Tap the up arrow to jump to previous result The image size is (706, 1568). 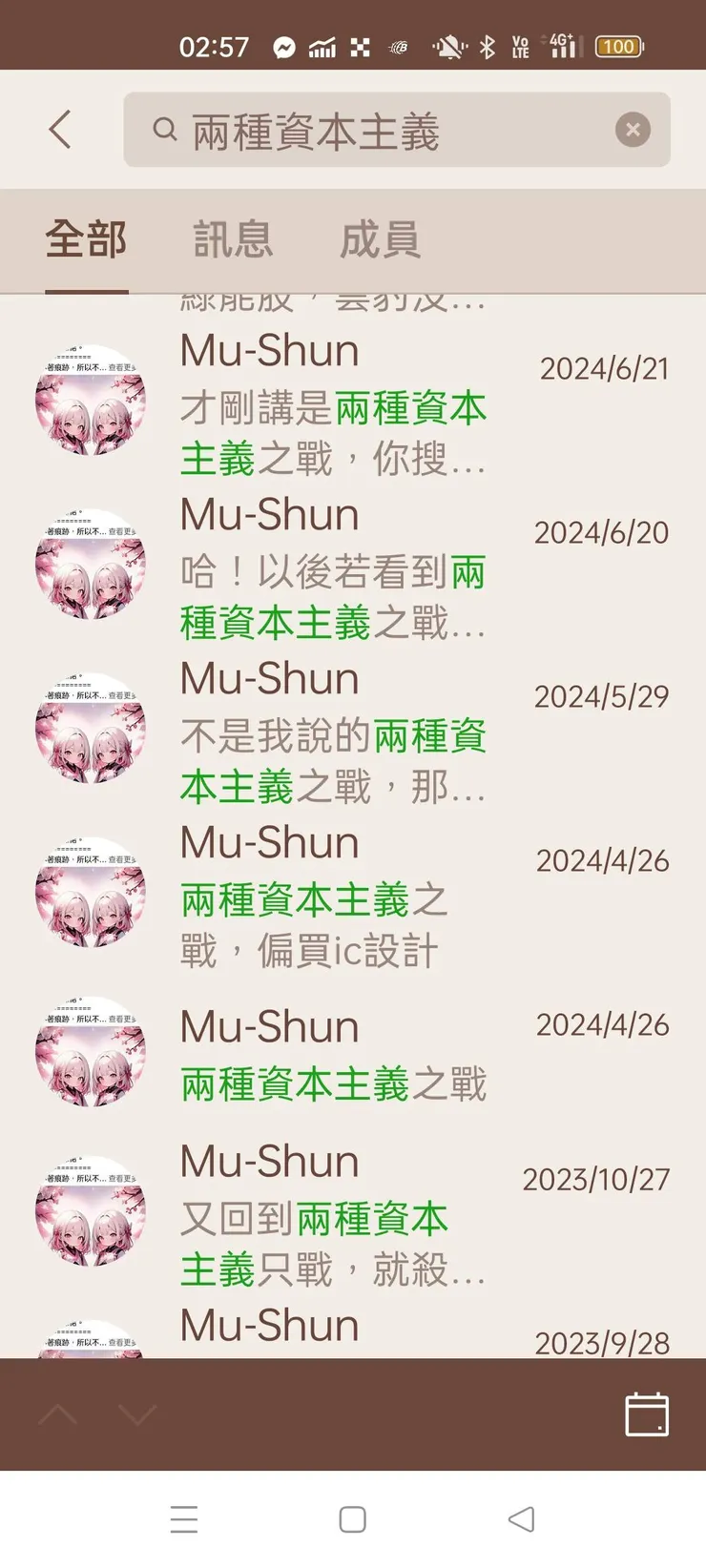click(x=59, y=1415)
